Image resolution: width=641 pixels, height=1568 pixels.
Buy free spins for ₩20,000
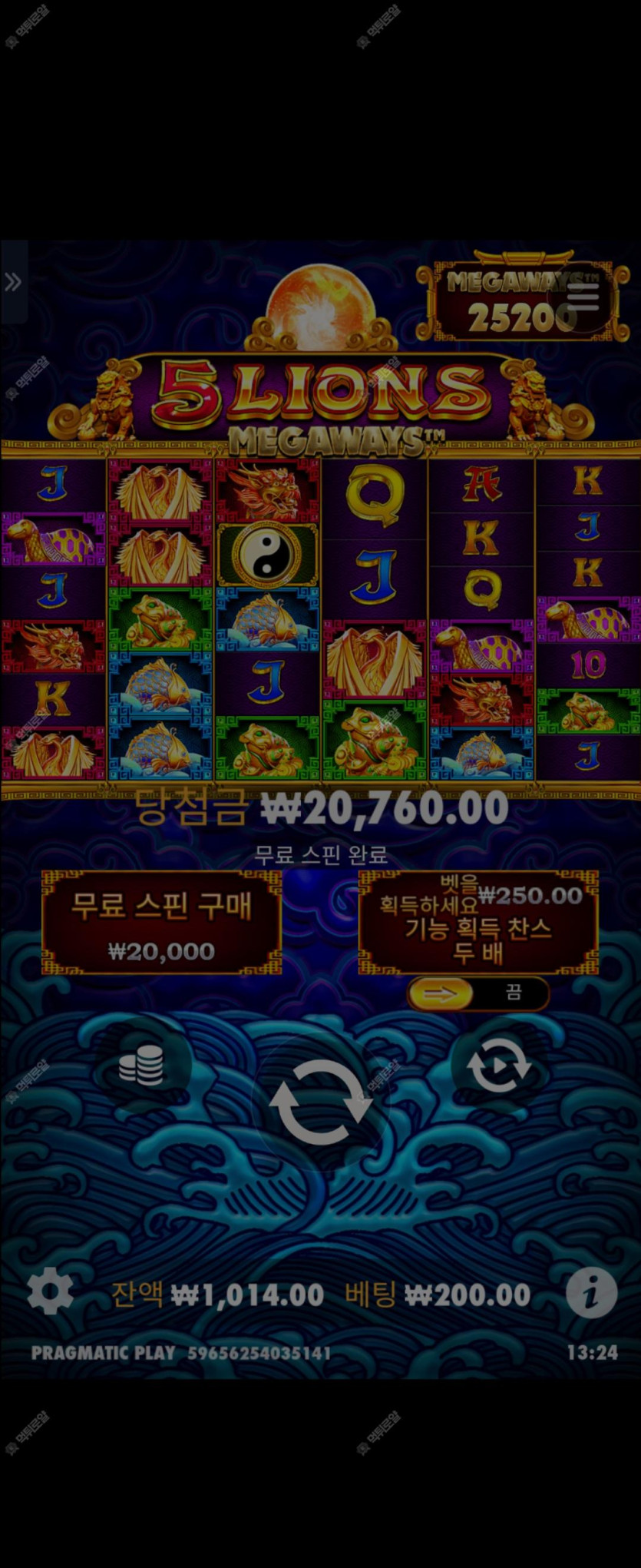pyautogui.click(x=161, y=923)
